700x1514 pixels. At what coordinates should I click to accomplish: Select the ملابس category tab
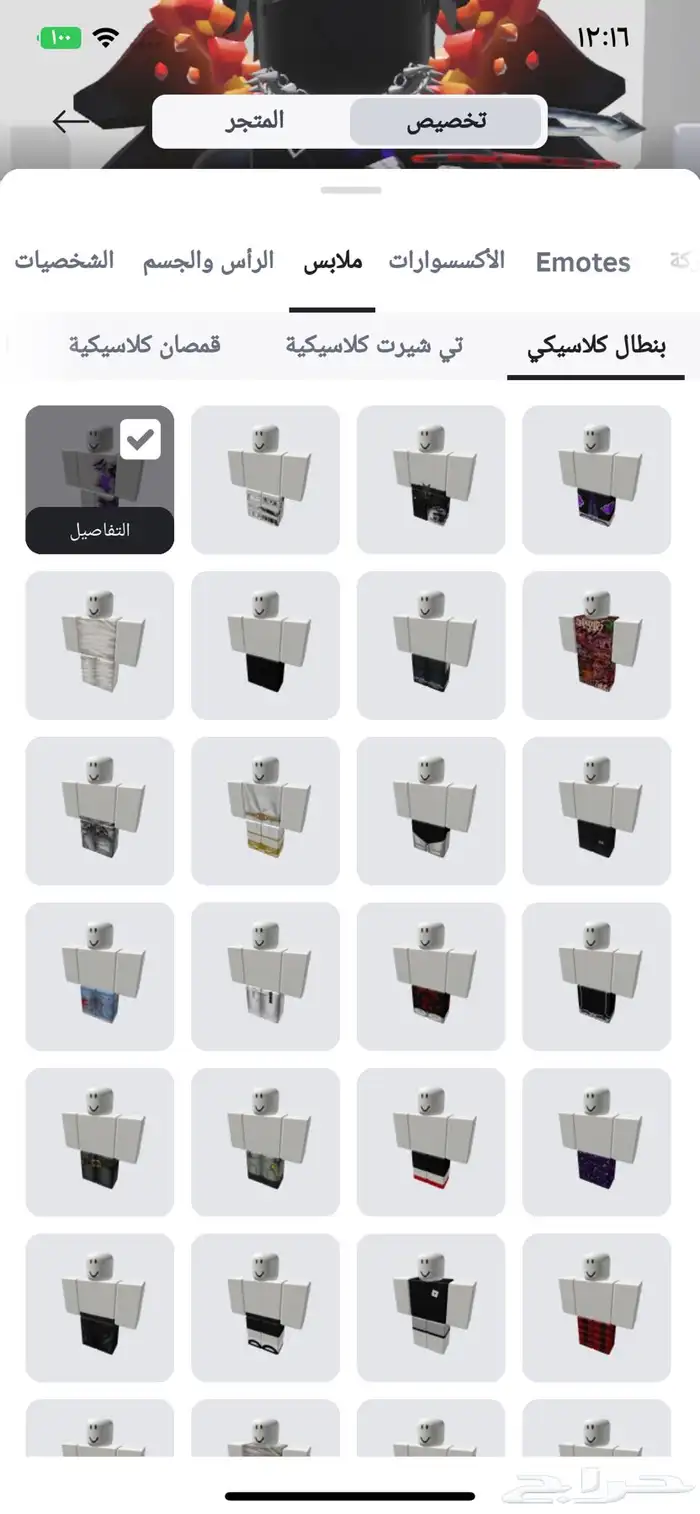tap(332, 261)
